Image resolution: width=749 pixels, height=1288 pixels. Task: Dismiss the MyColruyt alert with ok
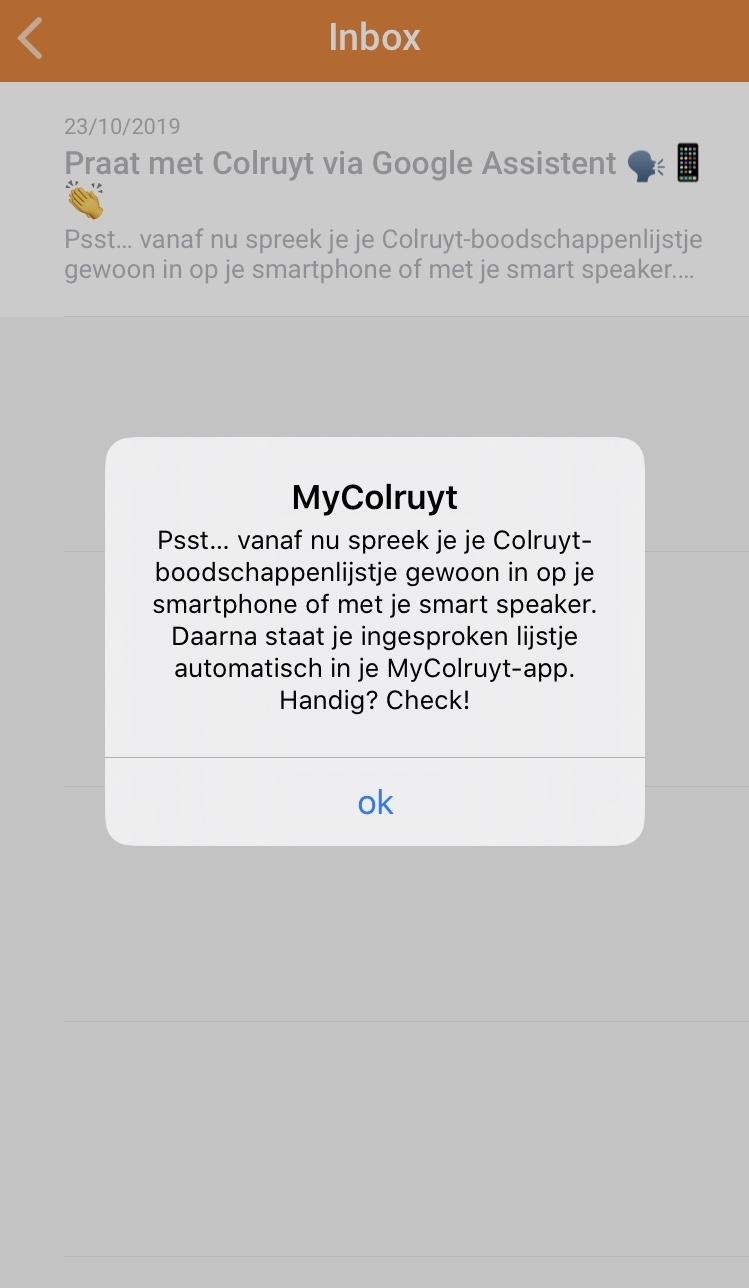[374, 802]
